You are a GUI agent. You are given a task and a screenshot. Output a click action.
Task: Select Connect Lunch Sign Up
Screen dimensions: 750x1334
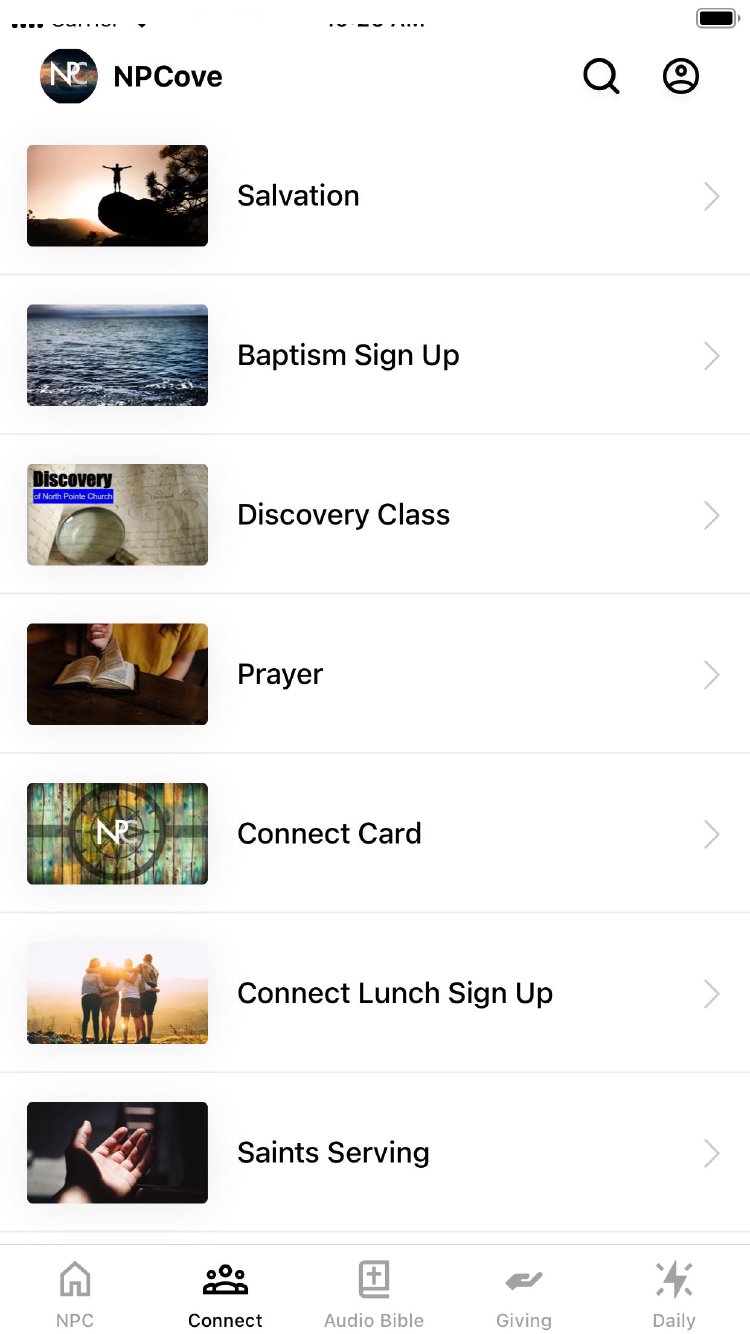pos(374,993)
